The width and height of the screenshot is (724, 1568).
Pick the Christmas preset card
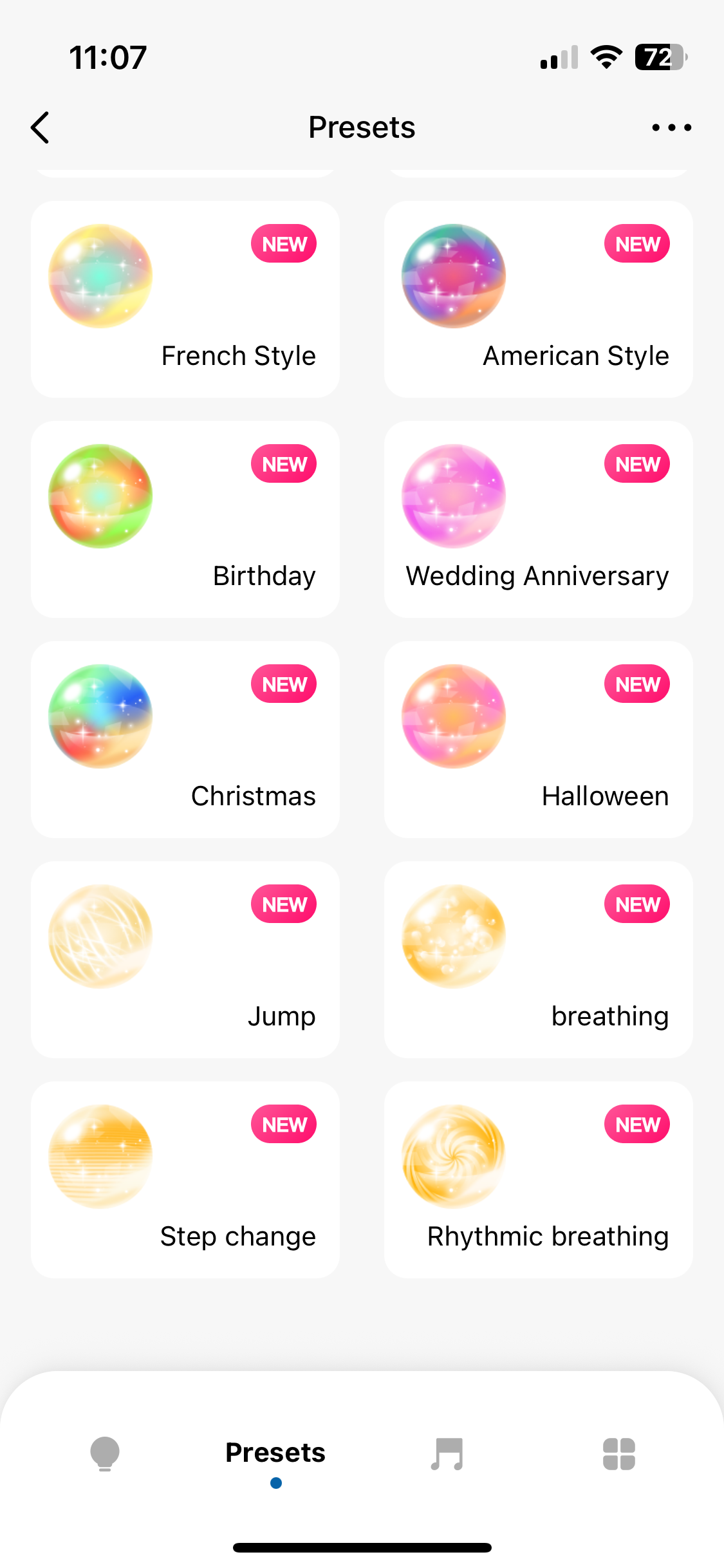click(185, 740)
